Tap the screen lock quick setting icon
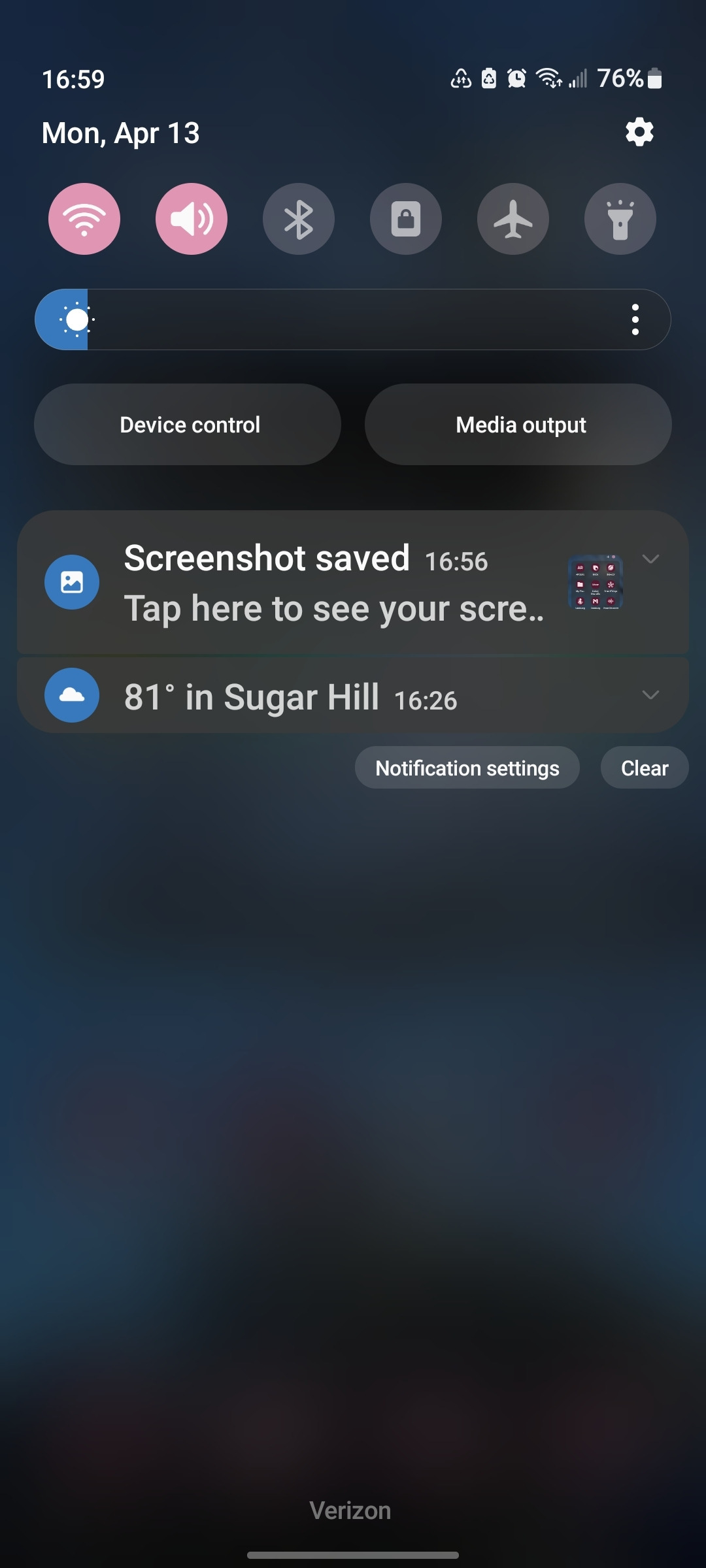 tap(405, 219)
